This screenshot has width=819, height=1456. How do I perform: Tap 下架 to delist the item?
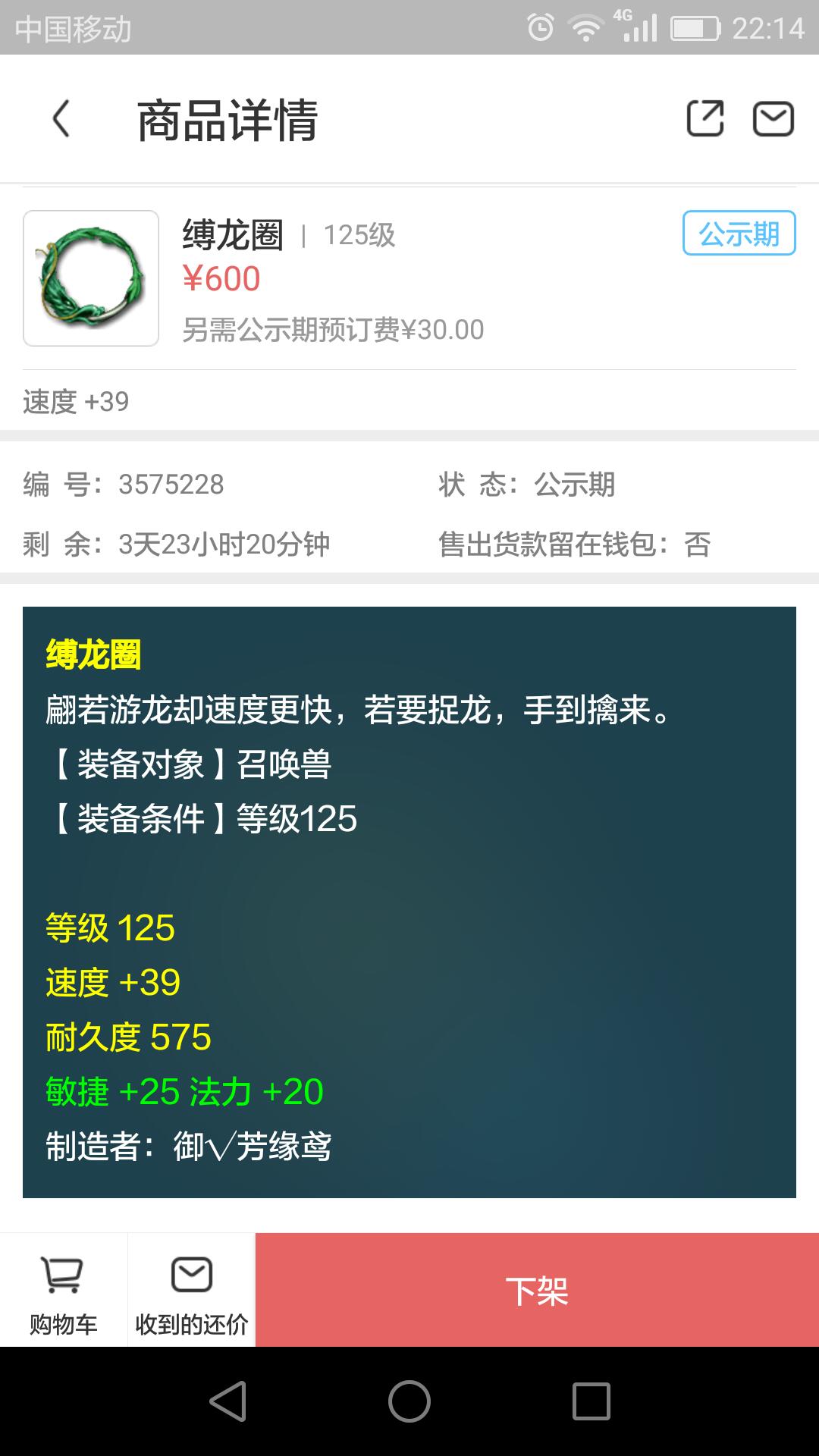[537, 1291]
